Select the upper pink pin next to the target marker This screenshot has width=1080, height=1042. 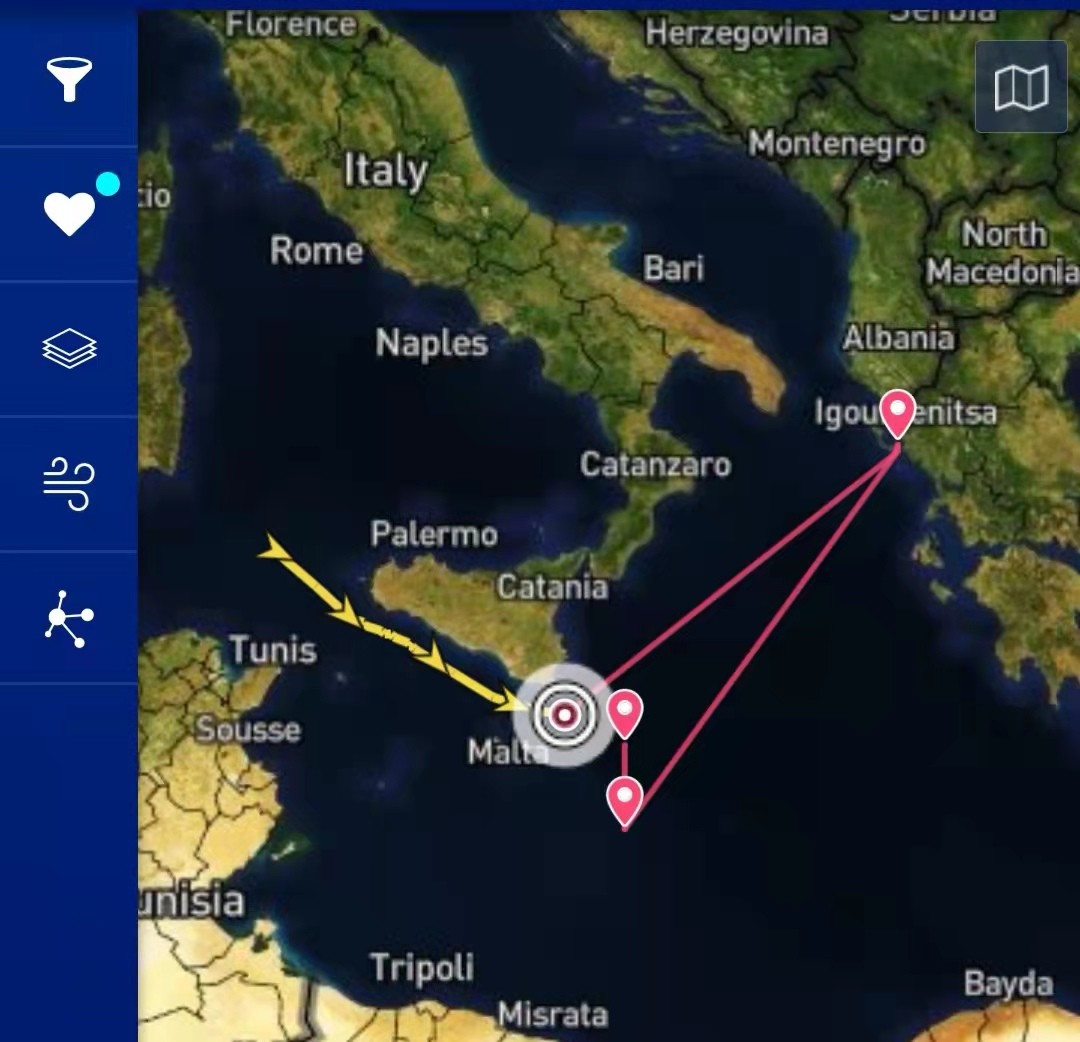point(625,712)
